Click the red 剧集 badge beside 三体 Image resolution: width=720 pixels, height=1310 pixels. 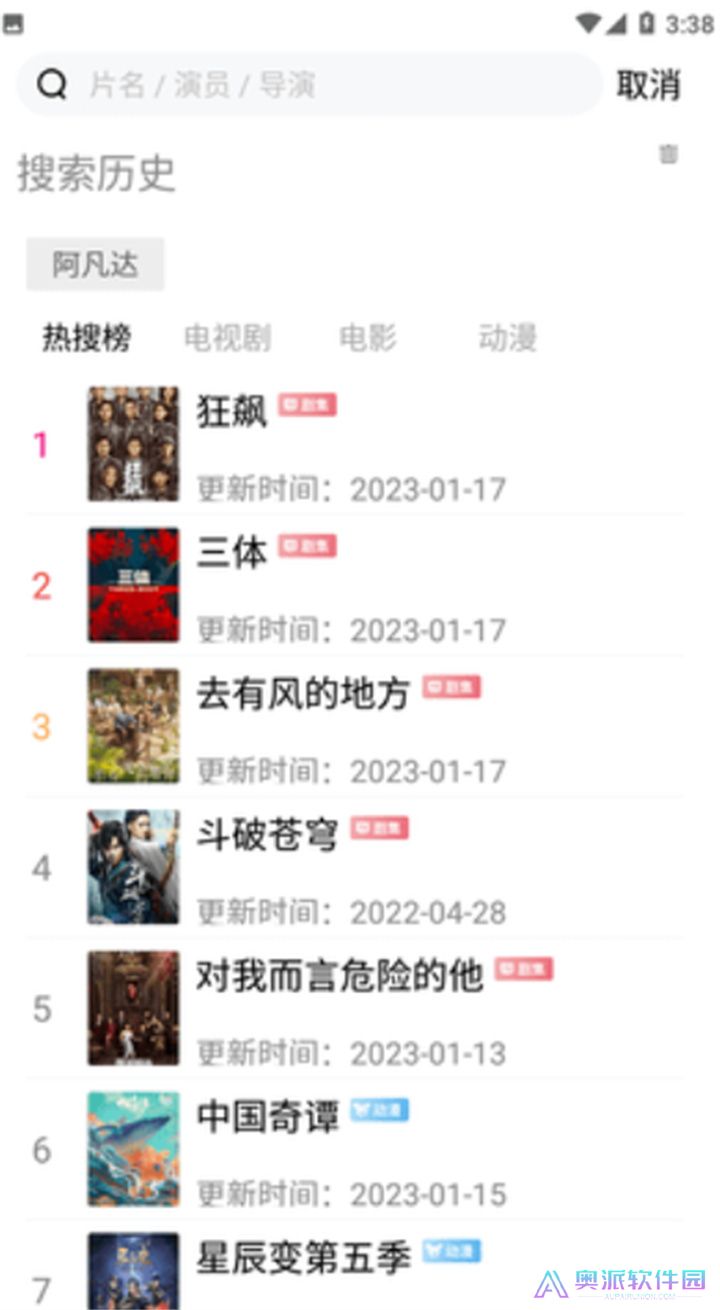click(x=307, y=546)
